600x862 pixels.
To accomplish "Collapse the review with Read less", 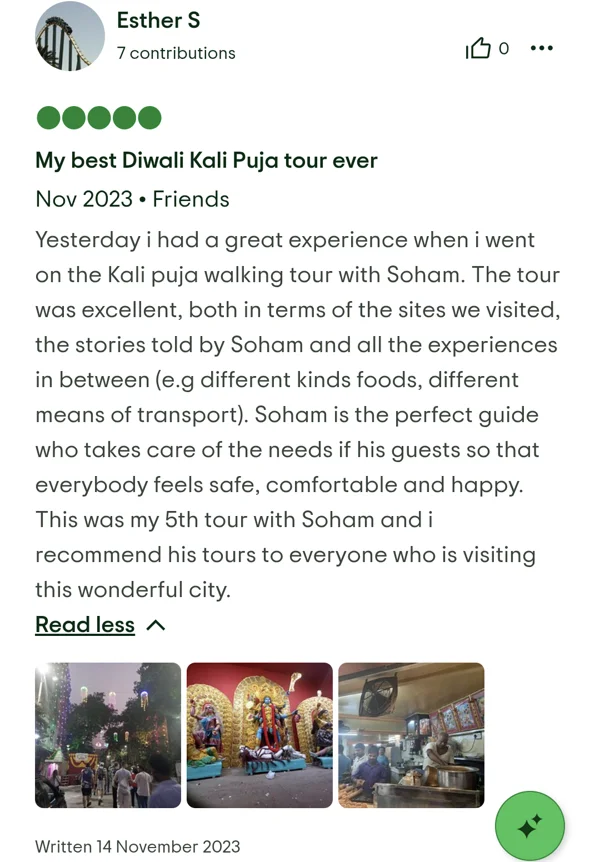I will click(x=99, y=625).
